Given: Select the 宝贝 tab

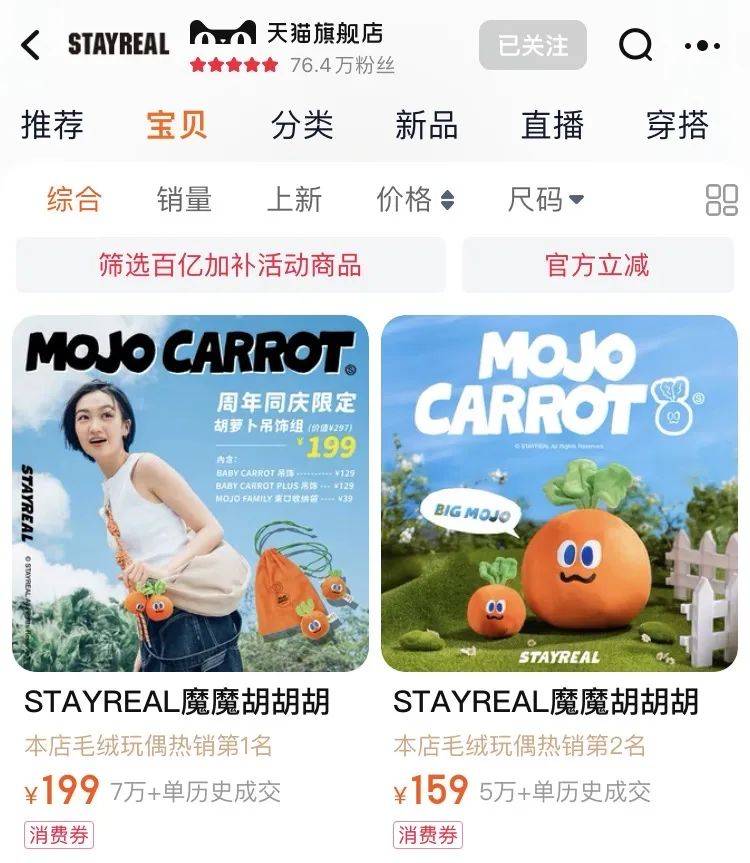Looking at the screenshot, I should [x=177, y=125].
